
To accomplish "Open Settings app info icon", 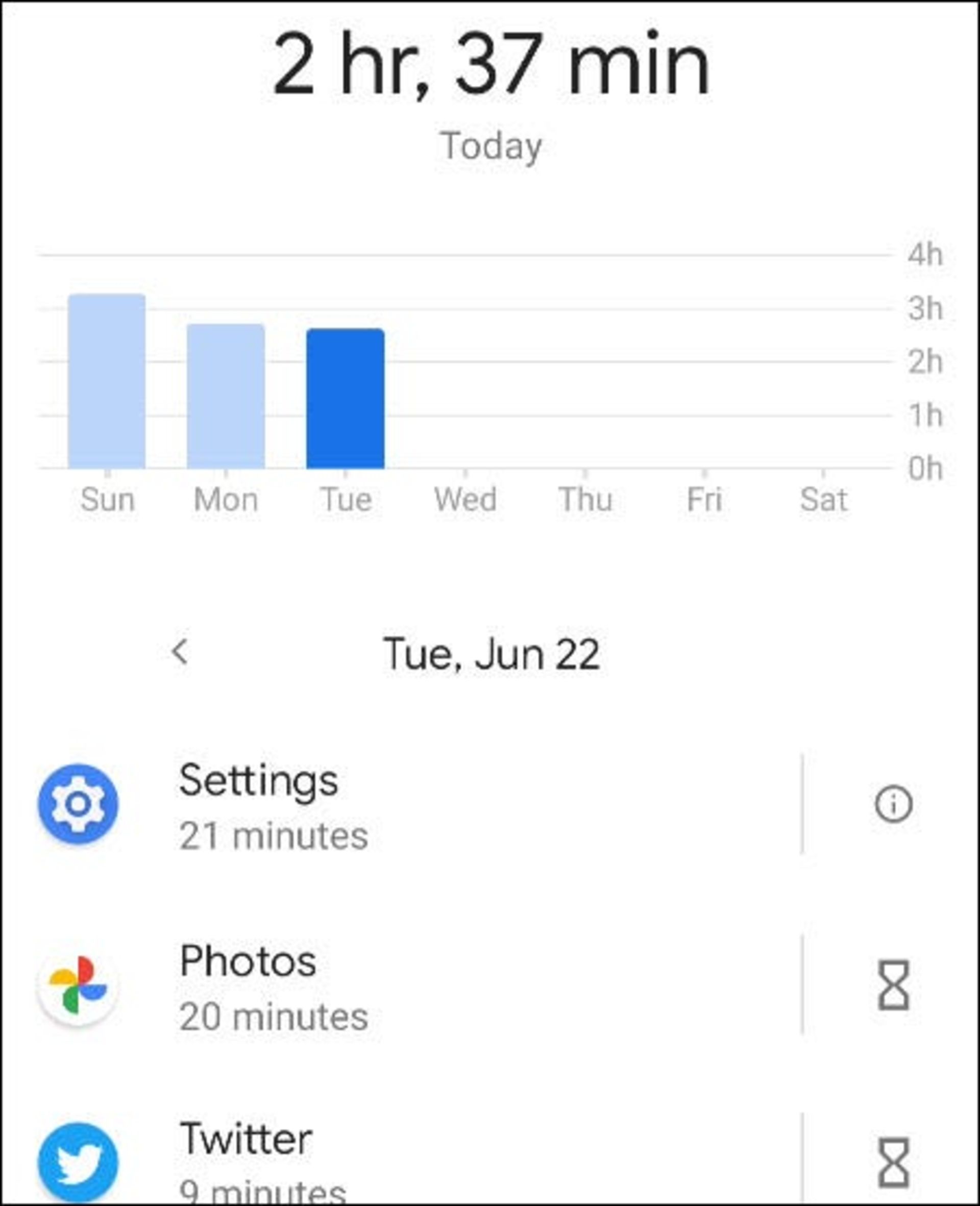I will pyautogui.click(x=893, y=804).
